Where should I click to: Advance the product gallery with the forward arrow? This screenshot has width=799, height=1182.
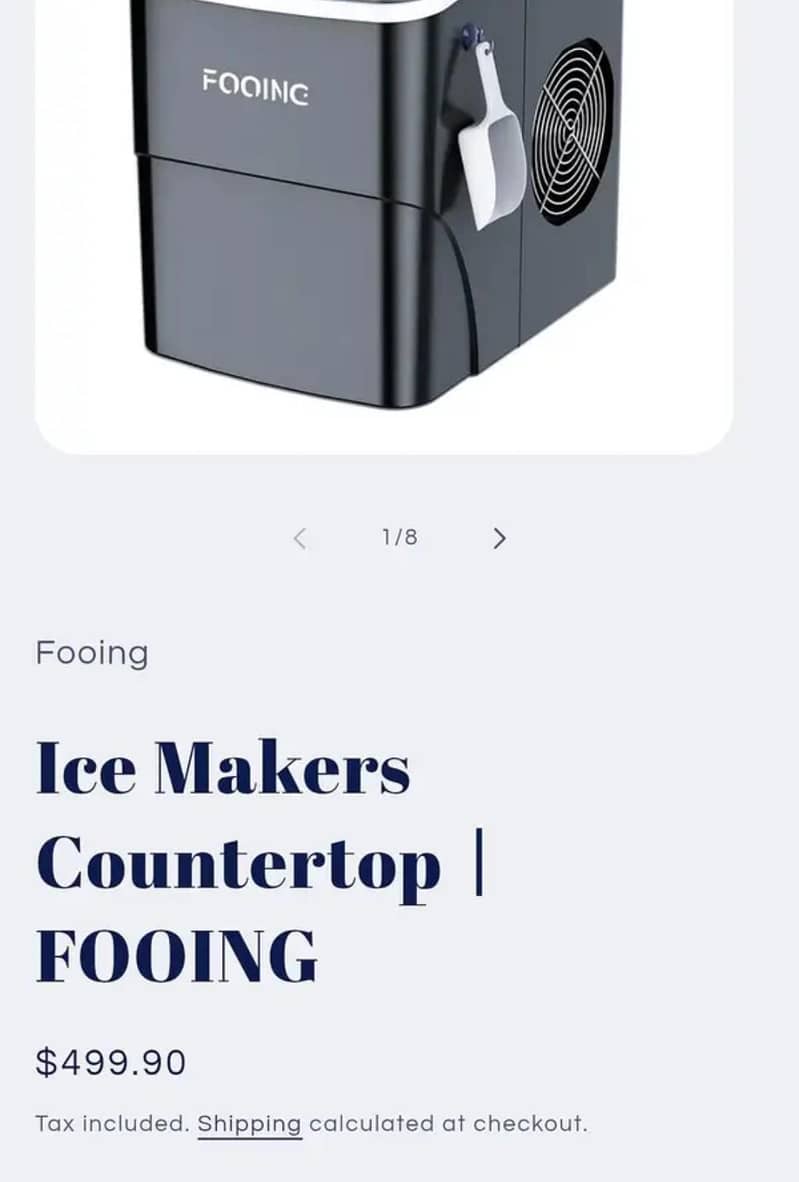[499, 538]
